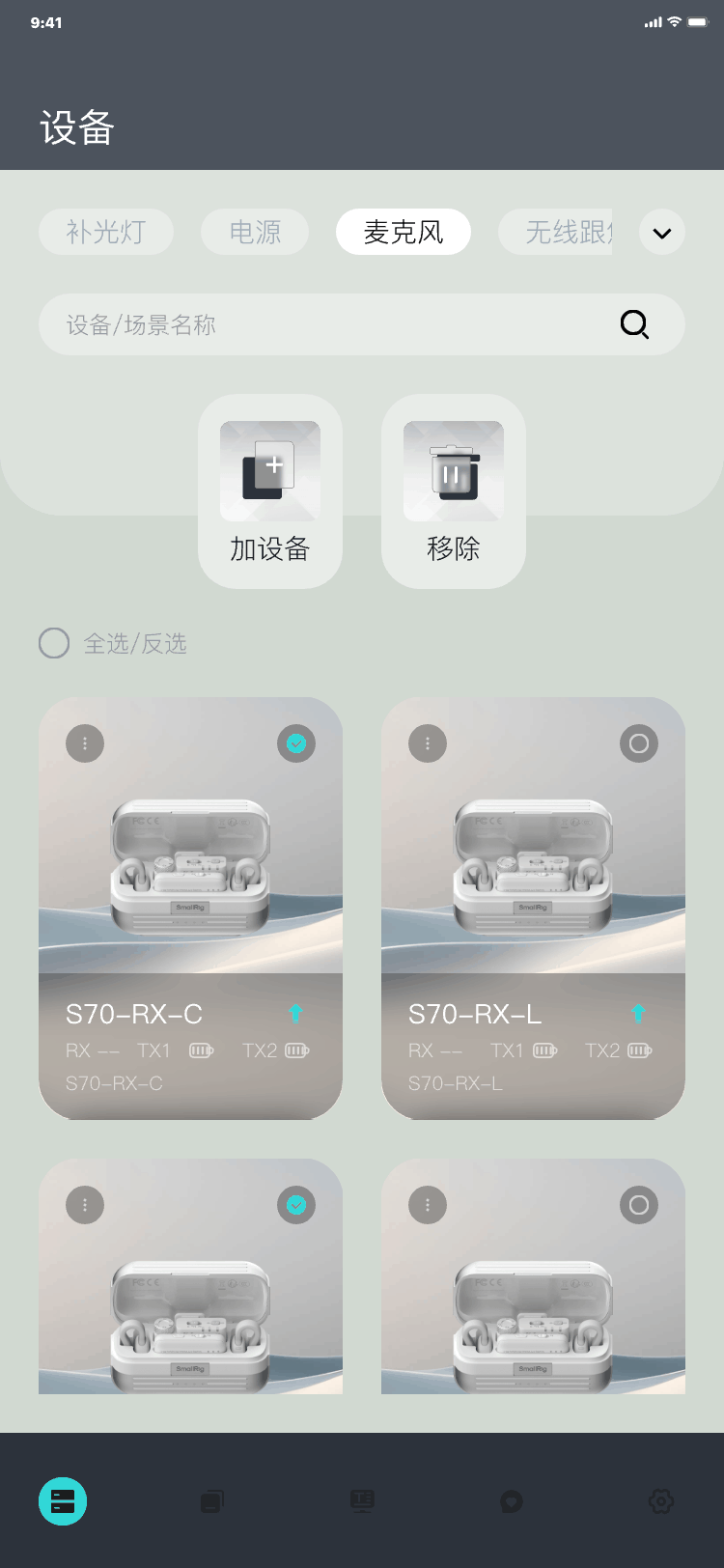Tap the upgrade arrow on S70-RX-C
724x1568 pixels.
tap(296, 1012)
